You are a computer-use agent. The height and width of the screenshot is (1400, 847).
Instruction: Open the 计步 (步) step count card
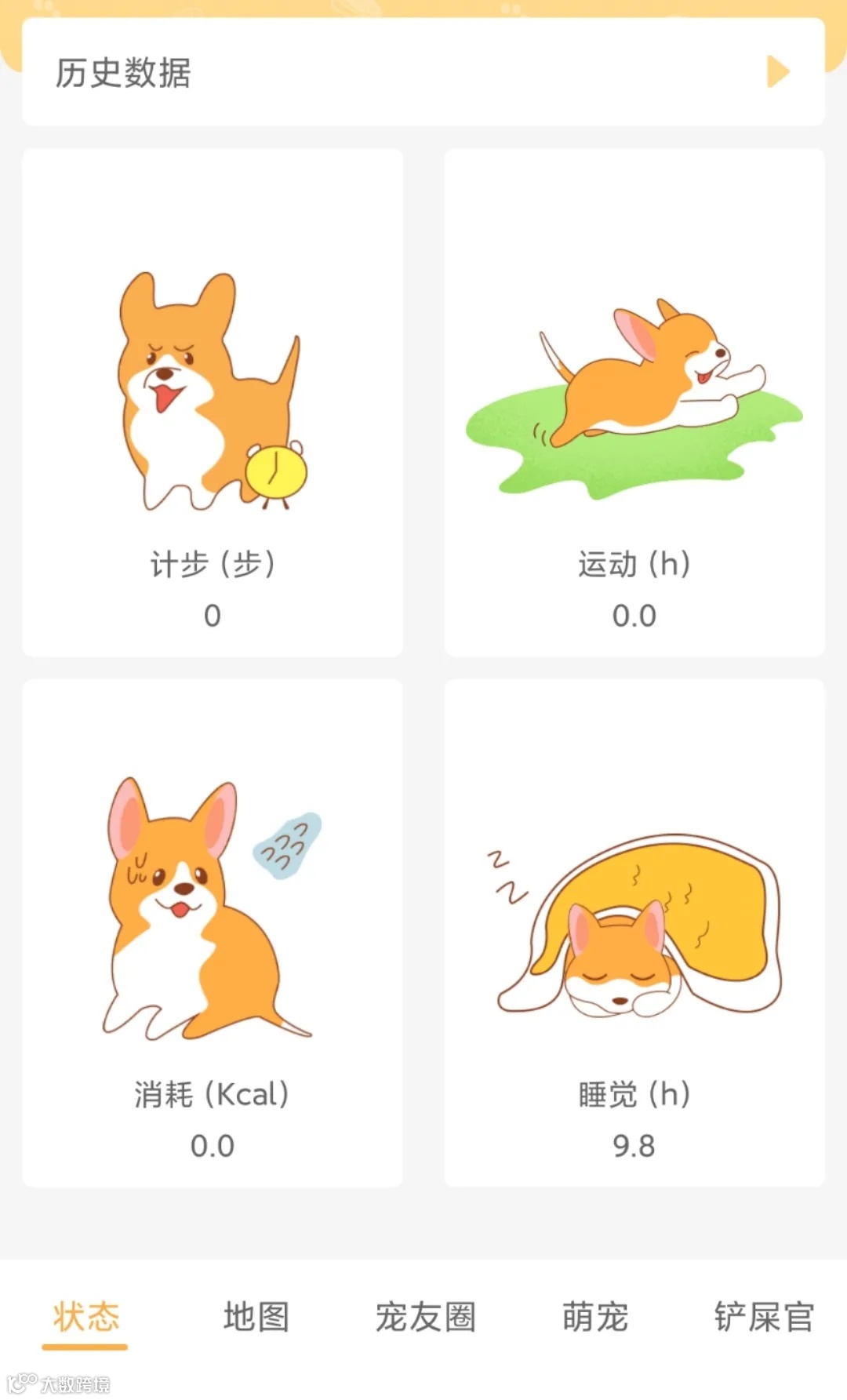[x=213, y=403]
